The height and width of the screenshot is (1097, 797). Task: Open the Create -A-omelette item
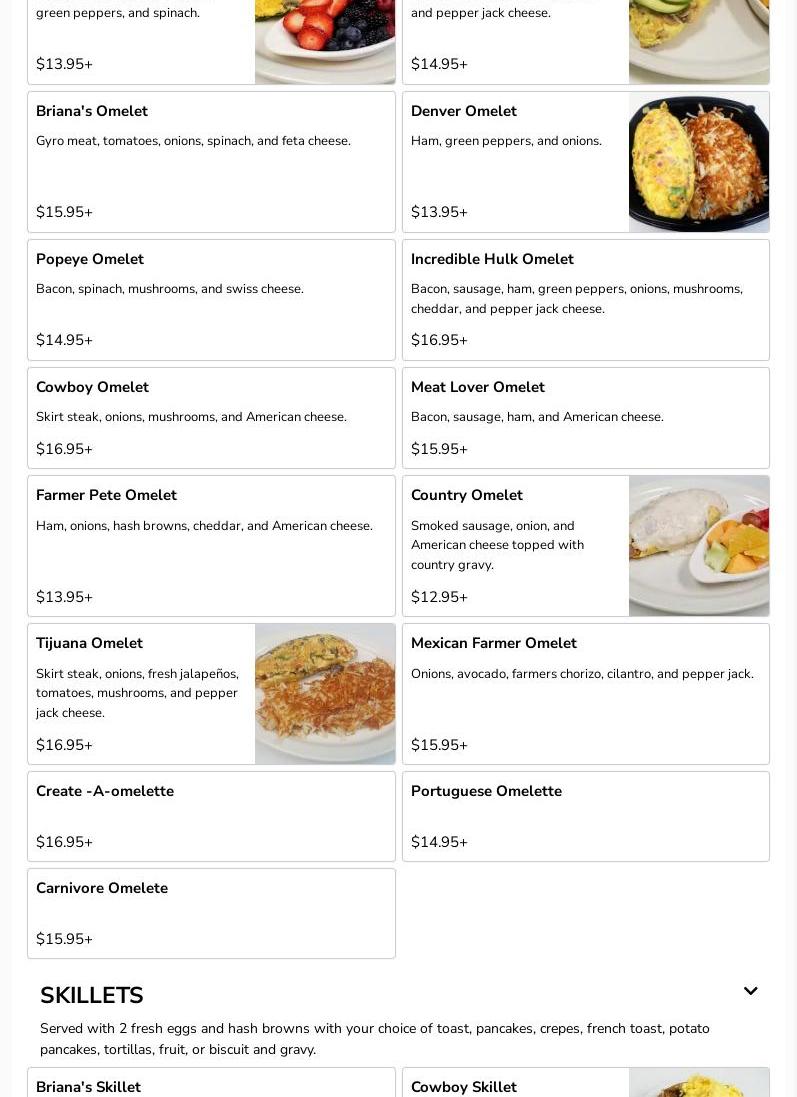tap(211, 816)
